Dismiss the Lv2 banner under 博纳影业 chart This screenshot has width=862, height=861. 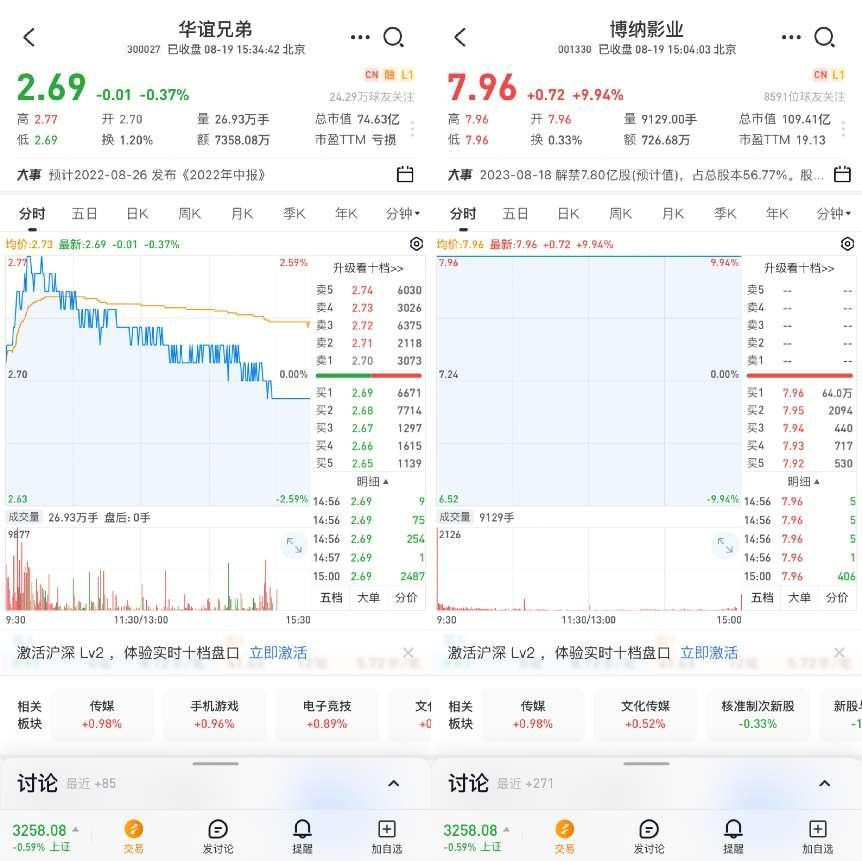[839, 653]
